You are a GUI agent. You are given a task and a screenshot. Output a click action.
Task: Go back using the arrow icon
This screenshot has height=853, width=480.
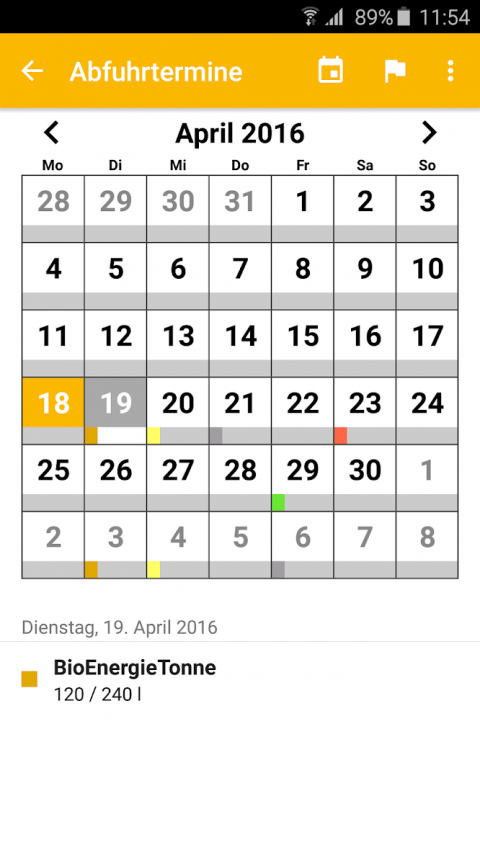(32, 71)
